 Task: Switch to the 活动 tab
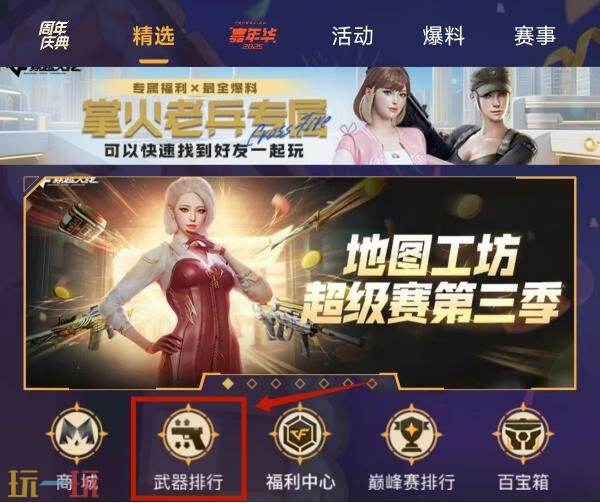[x=353, y=36]
